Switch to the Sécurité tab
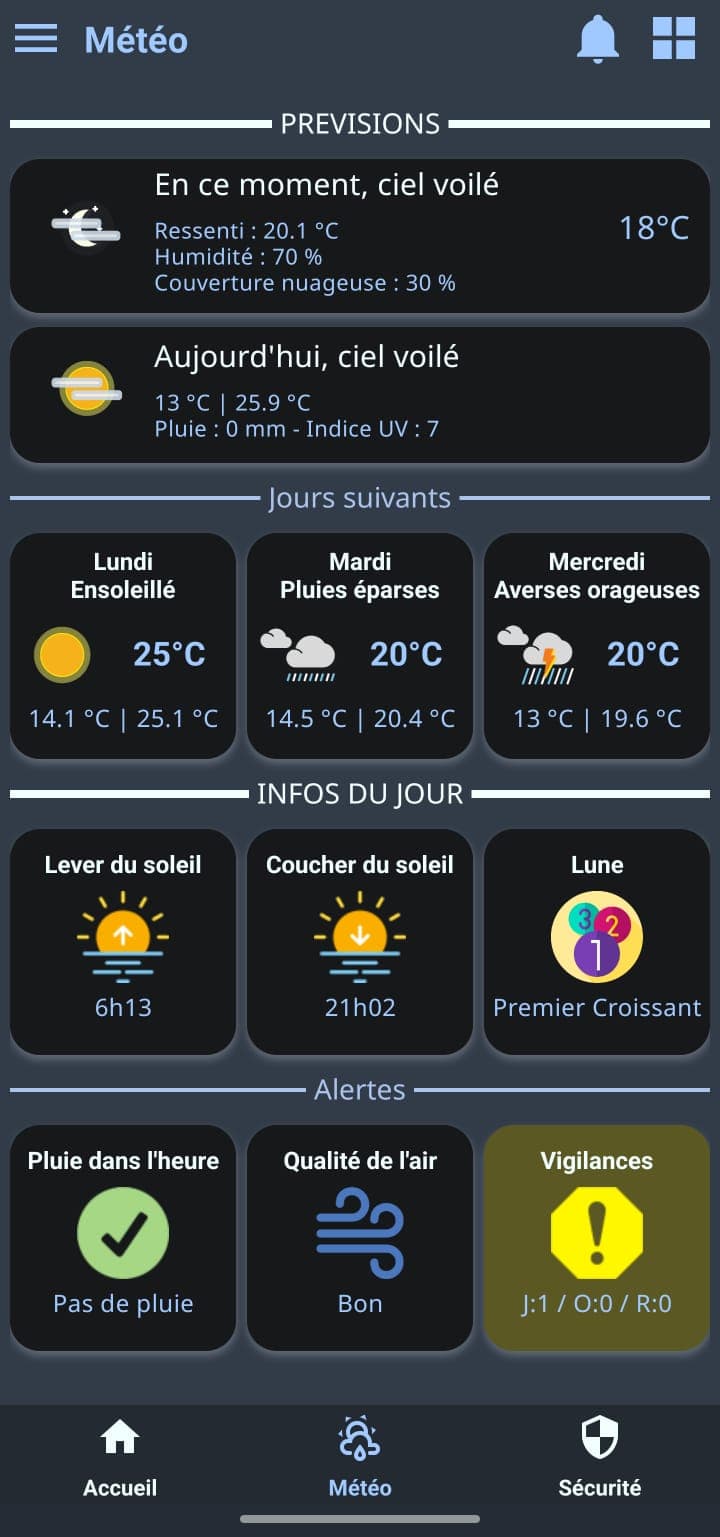Screen dimensions: 720x1537 point(600,1460)
